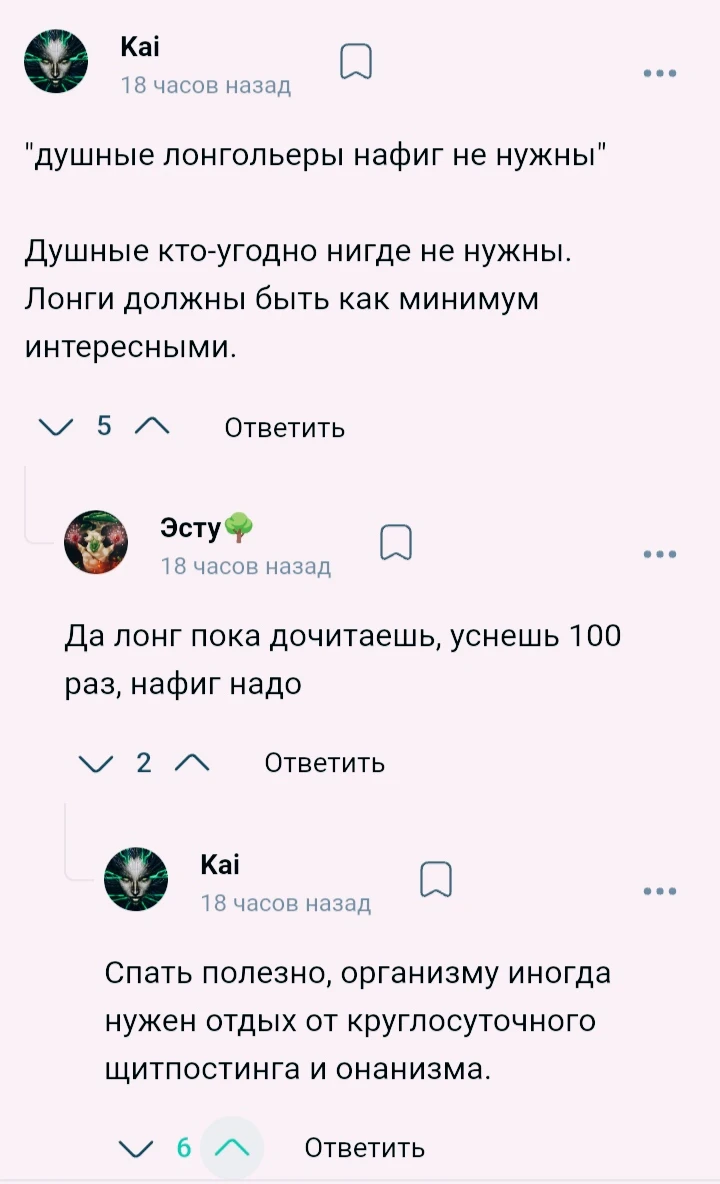Downvote Kai's reply with 6 points
The width and height of the screenshot is (720, 1184).
[x=136, y=1147]
